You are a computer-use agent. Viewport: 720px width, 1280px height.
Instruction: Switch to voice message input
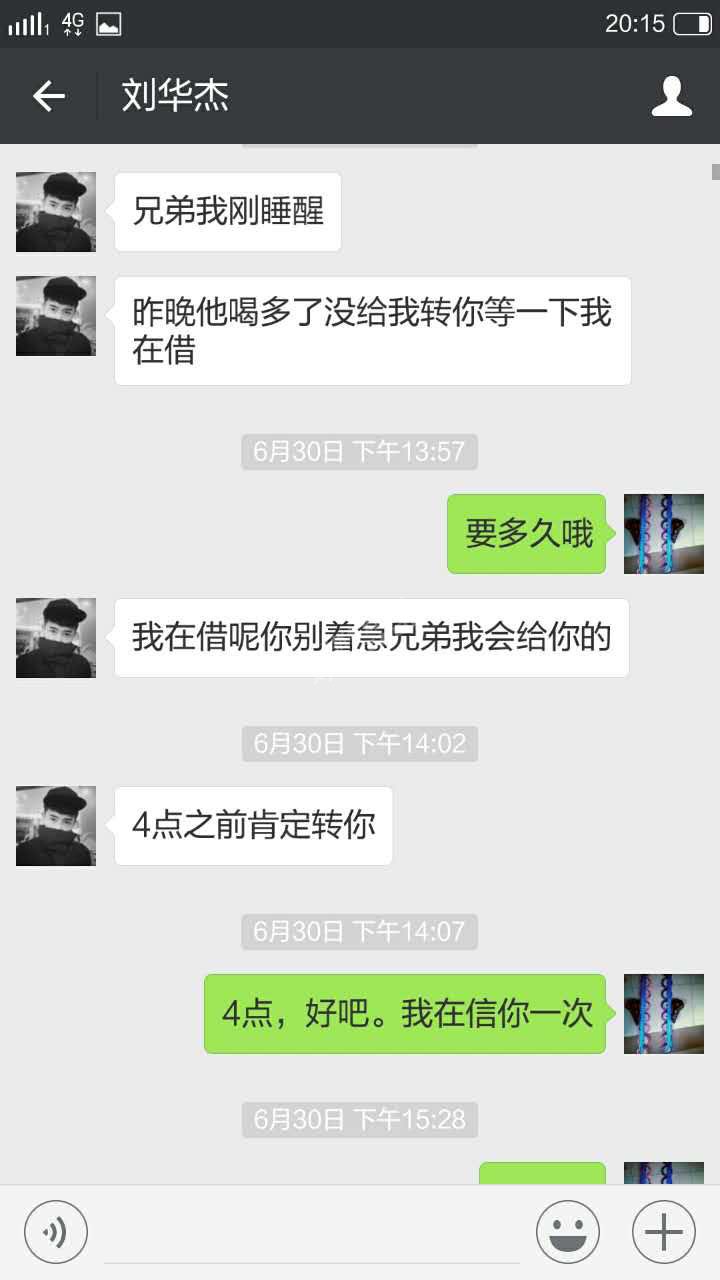[x=56, y=1232]
